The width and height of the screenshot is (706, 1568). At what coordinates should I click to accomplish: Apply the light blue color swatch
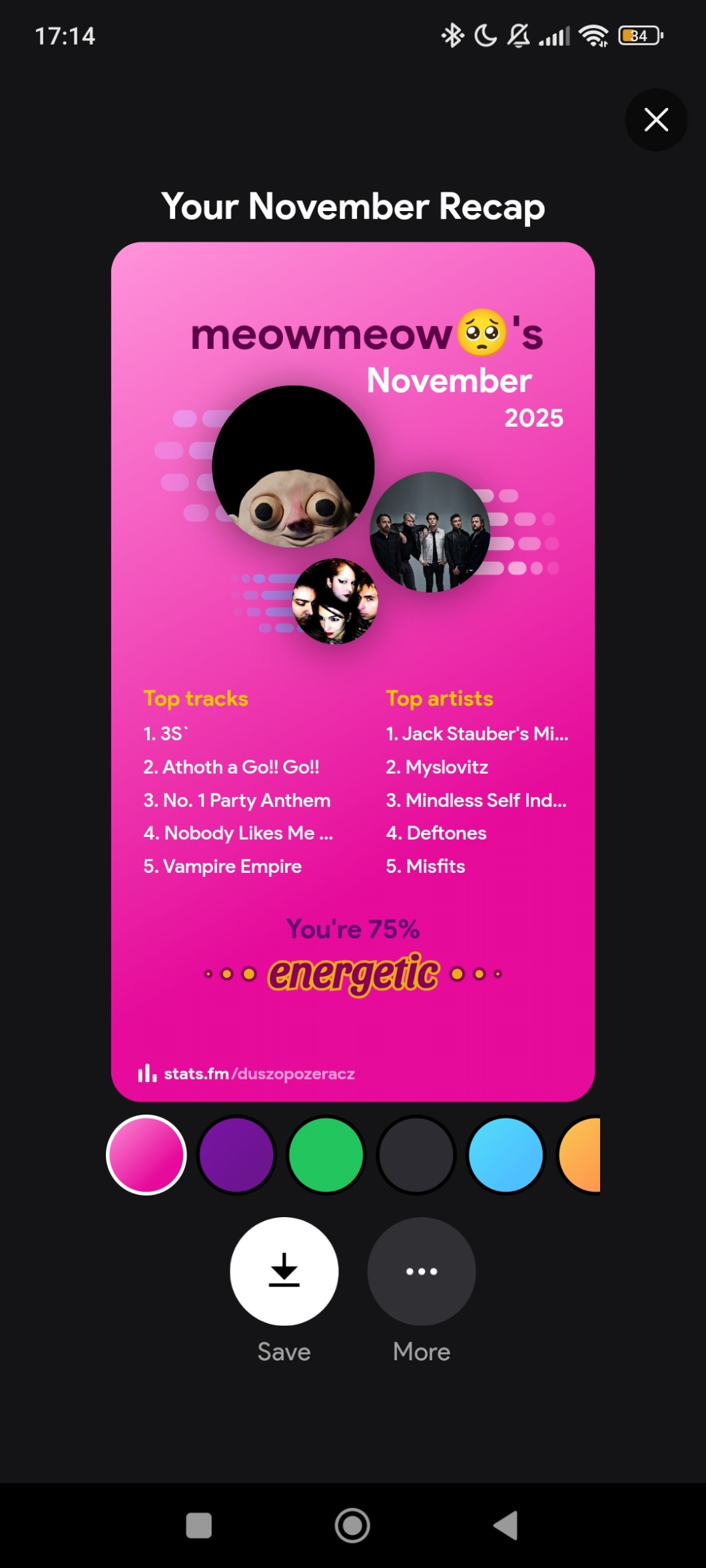pos(506,1155)
